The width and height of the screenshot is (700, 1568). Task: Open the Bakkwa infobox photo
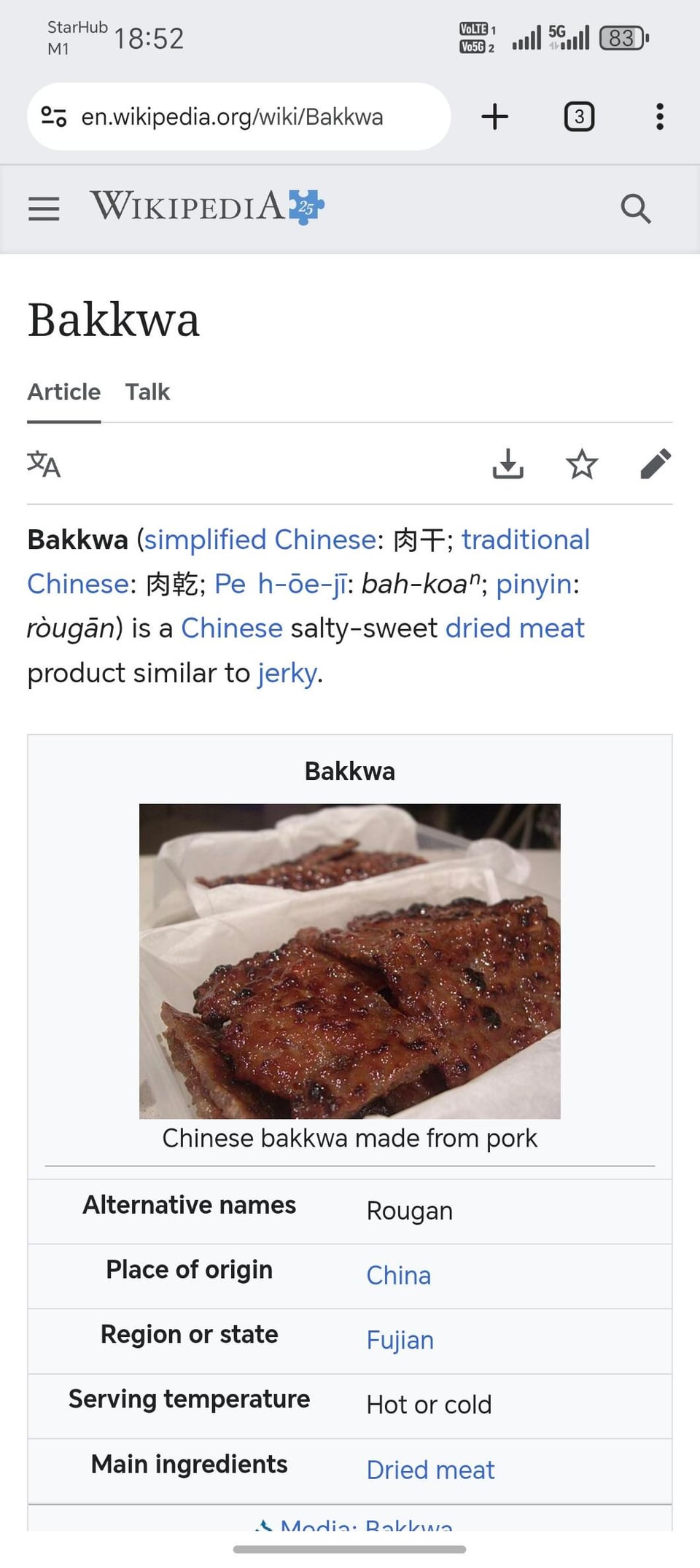[349, 961]
